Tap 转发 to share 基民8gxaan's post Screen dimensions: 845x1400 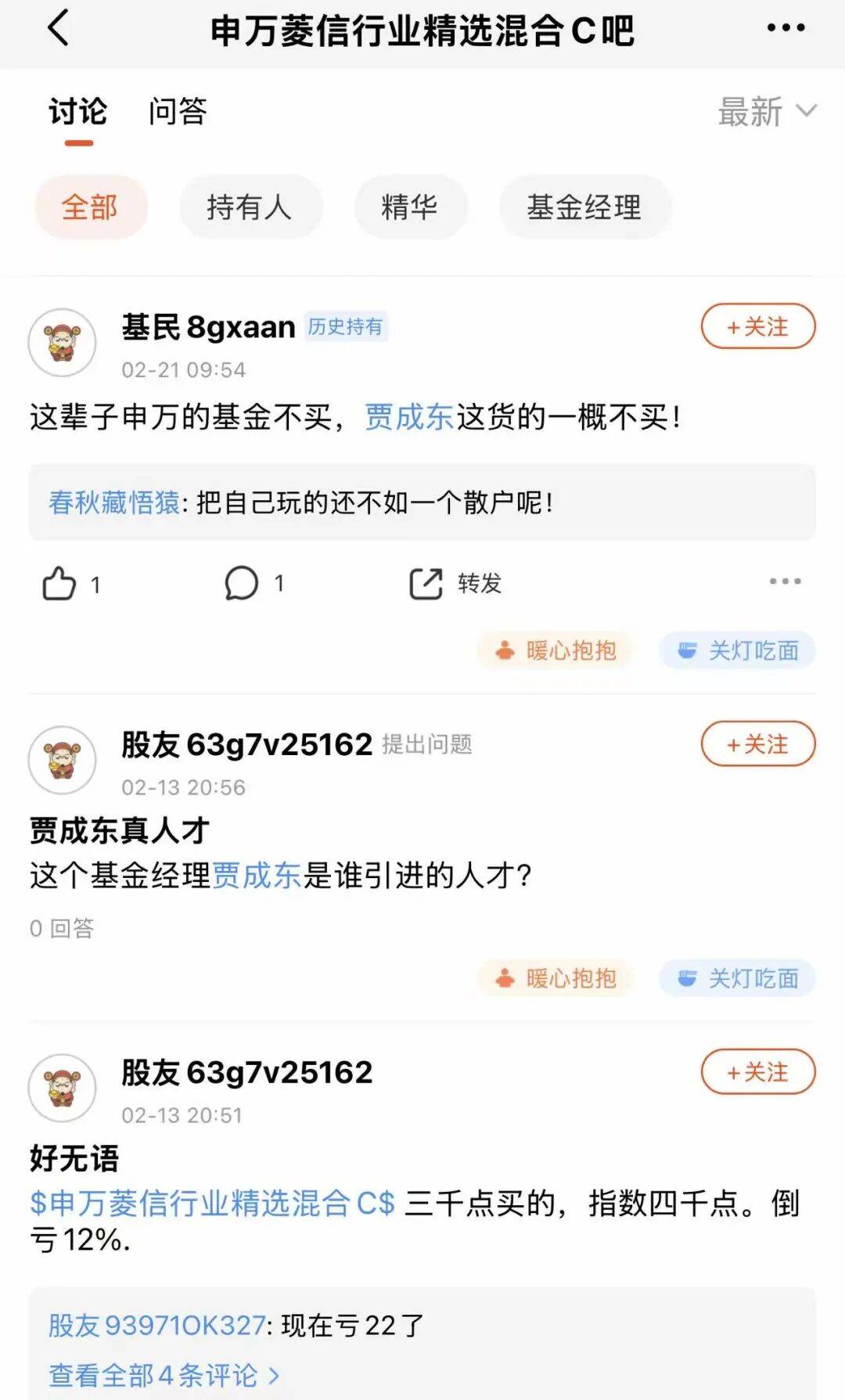click(455, 584)
